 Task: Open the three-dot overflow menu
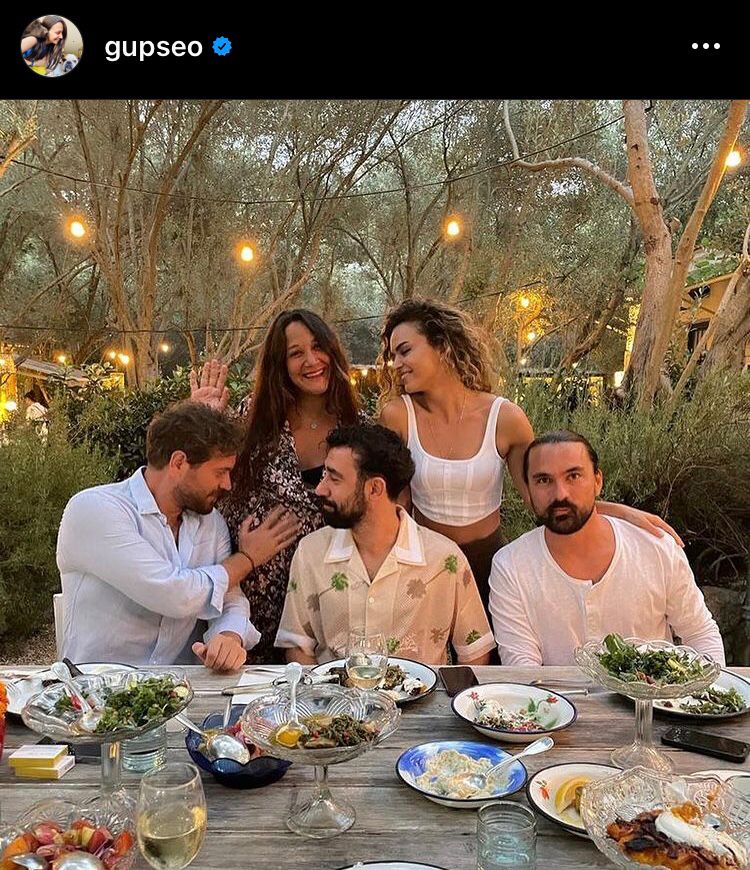click(x=705, y=46)
